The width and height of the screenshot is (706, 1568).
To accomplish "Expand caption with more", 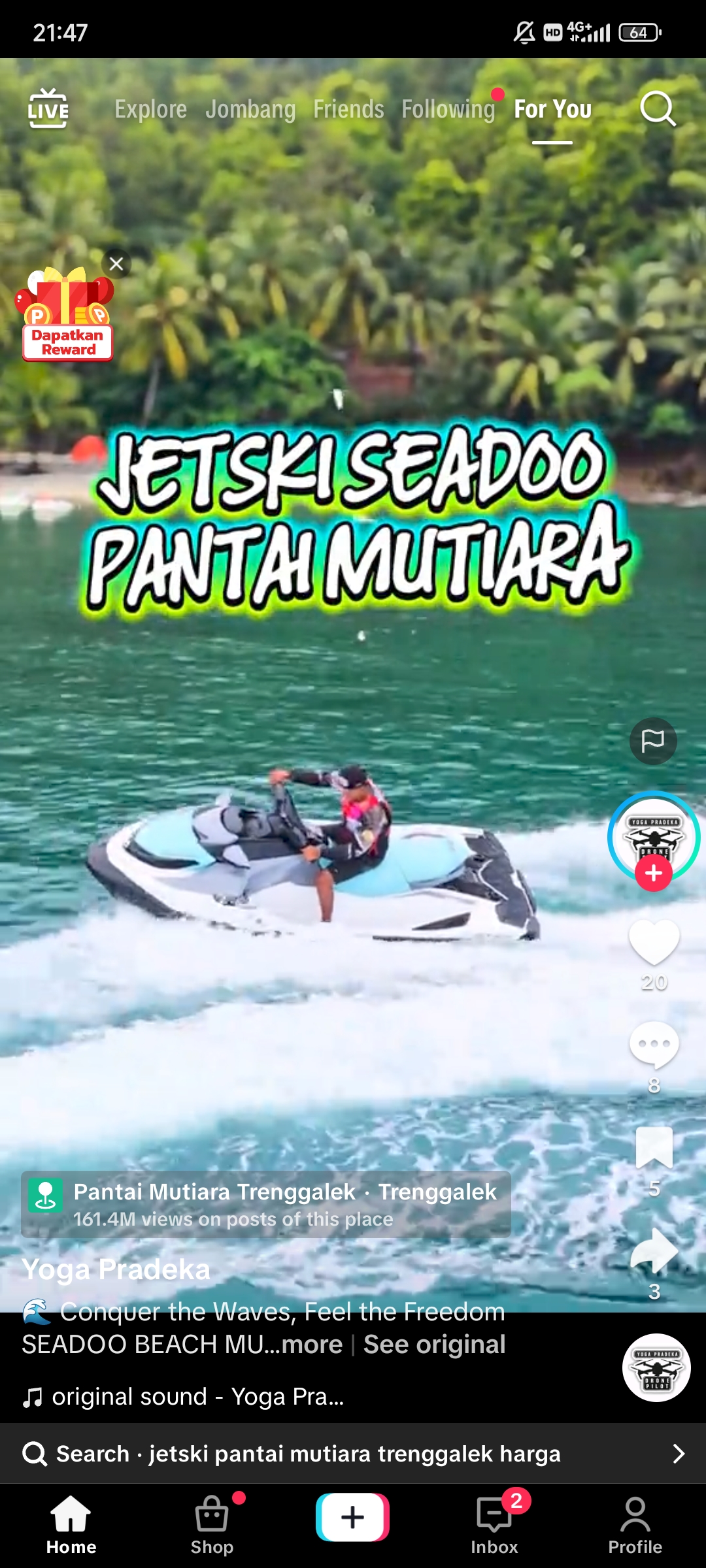I will [x=312, y=1345].
